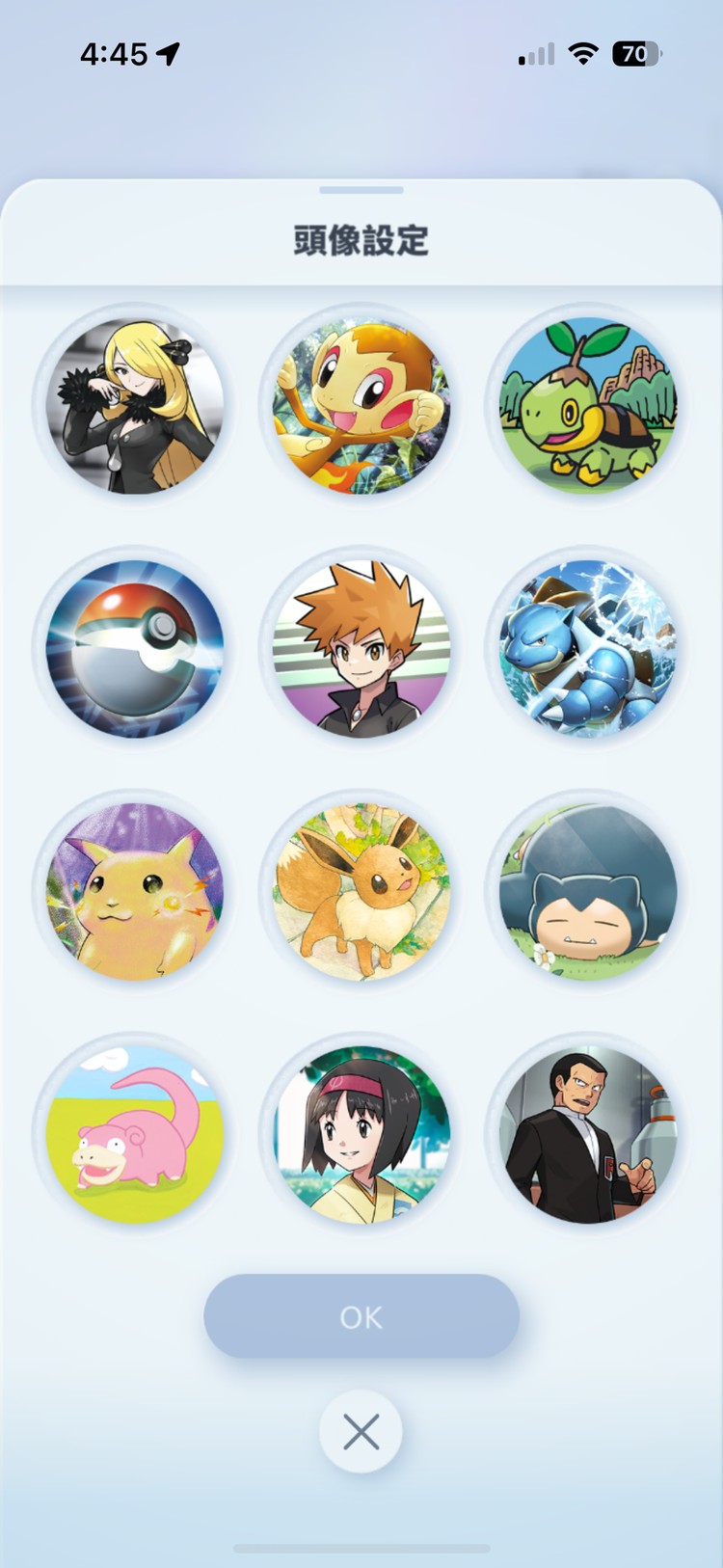Pick the Turtwig avatar

click(588, 406)
